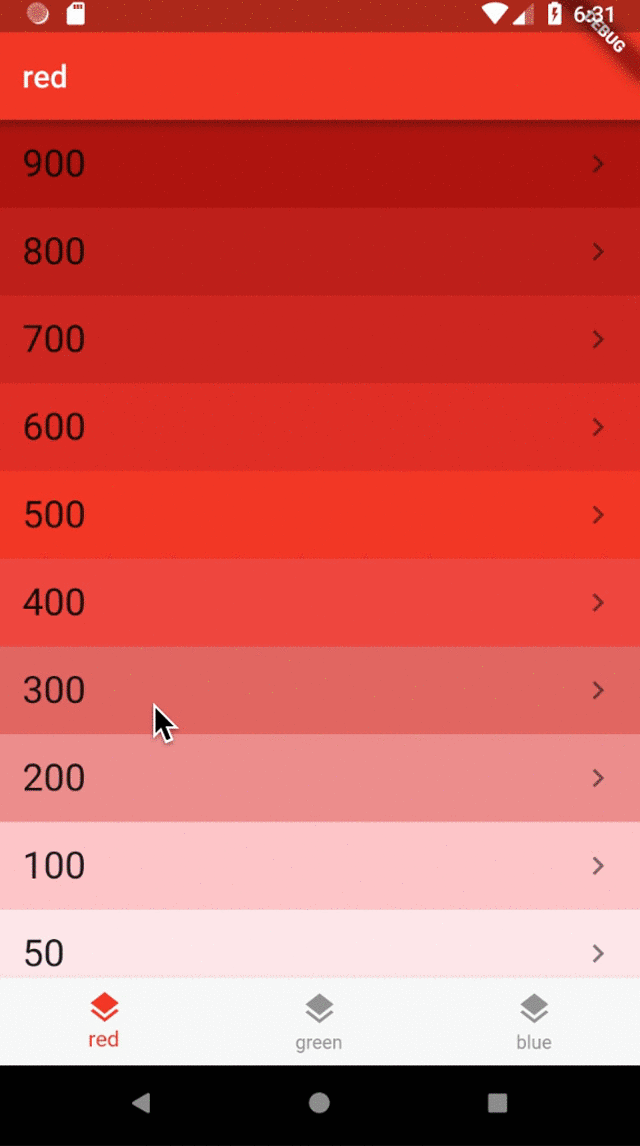Choose the 600 shade row
Image resolution: width=640 pixels, height=1146 pixels.
tap(320, 427)
